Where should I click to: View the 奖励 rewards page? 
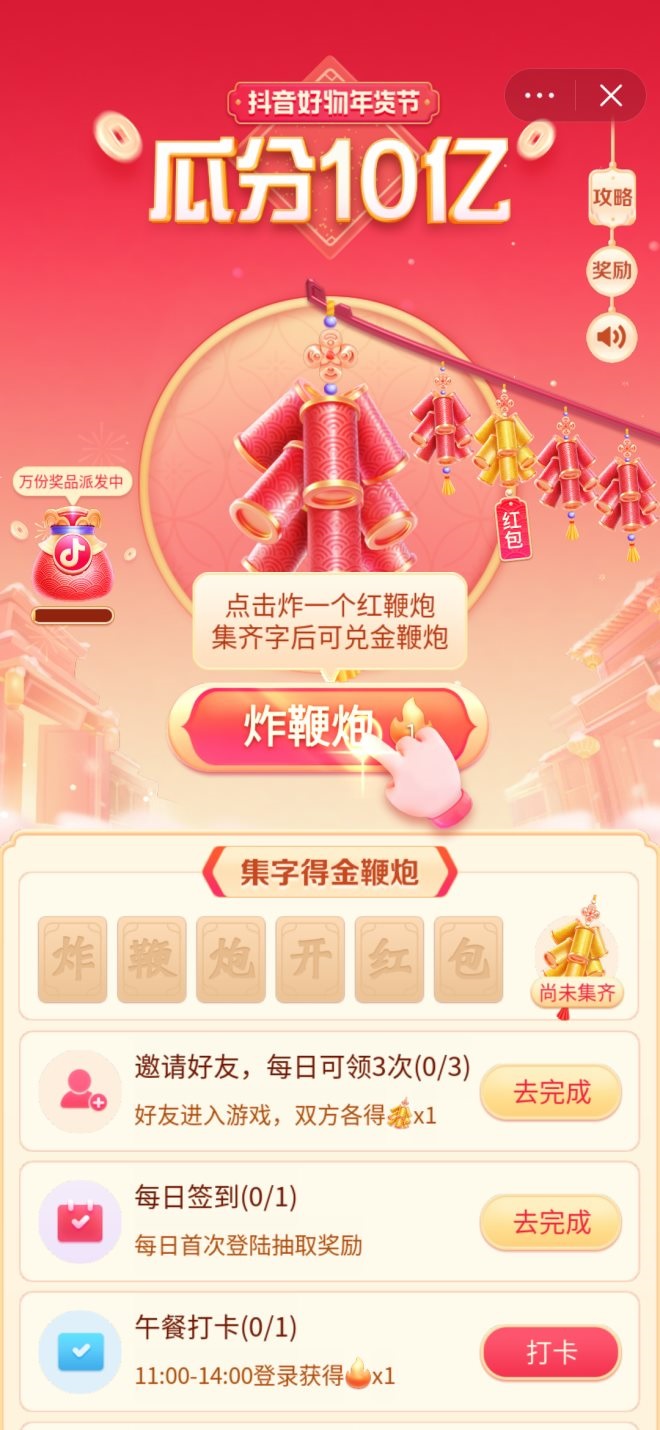tap(611, 270)
